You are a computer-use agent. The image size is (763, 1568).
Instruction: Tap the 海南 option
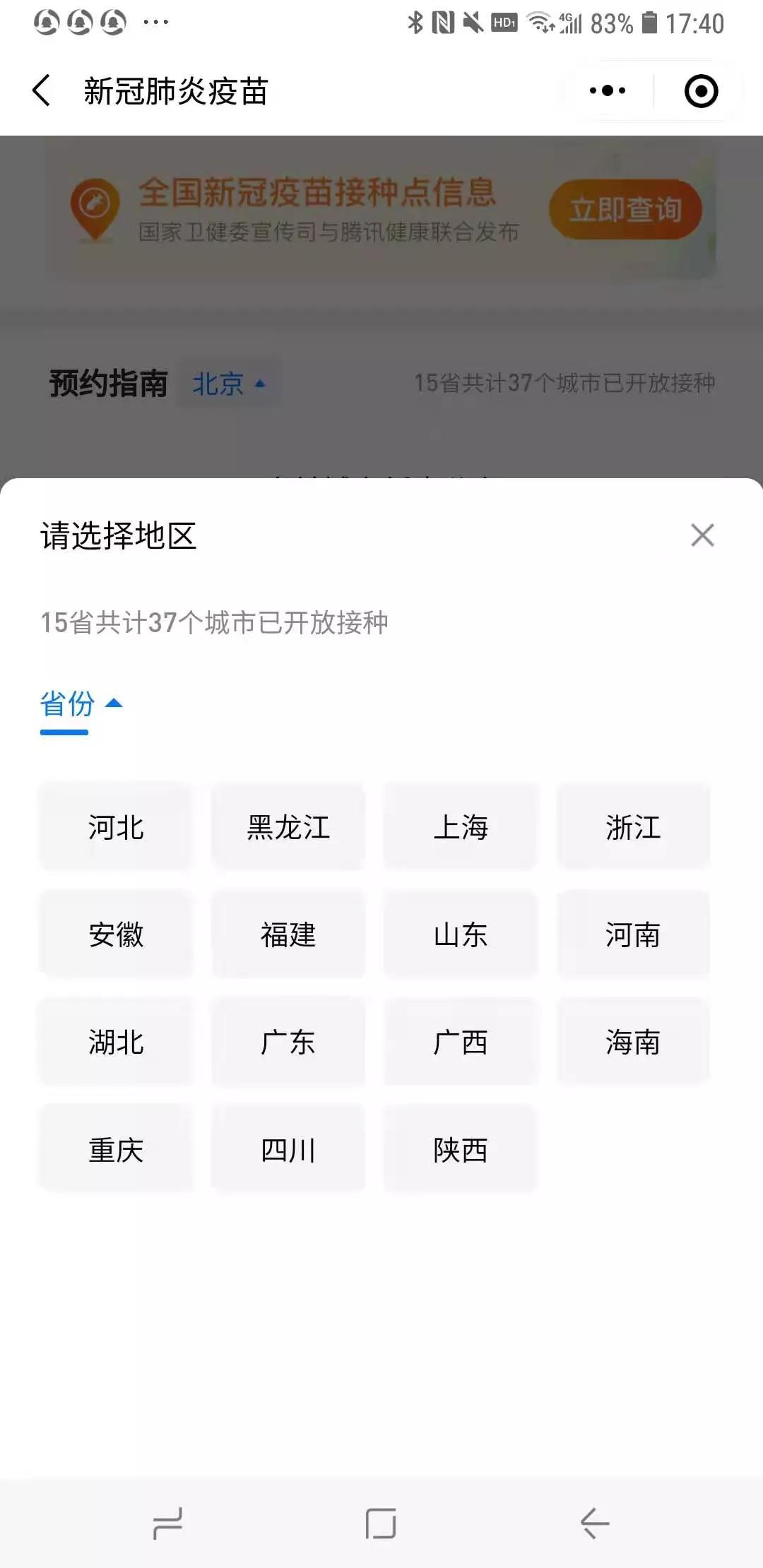[x=633, y=1042]
